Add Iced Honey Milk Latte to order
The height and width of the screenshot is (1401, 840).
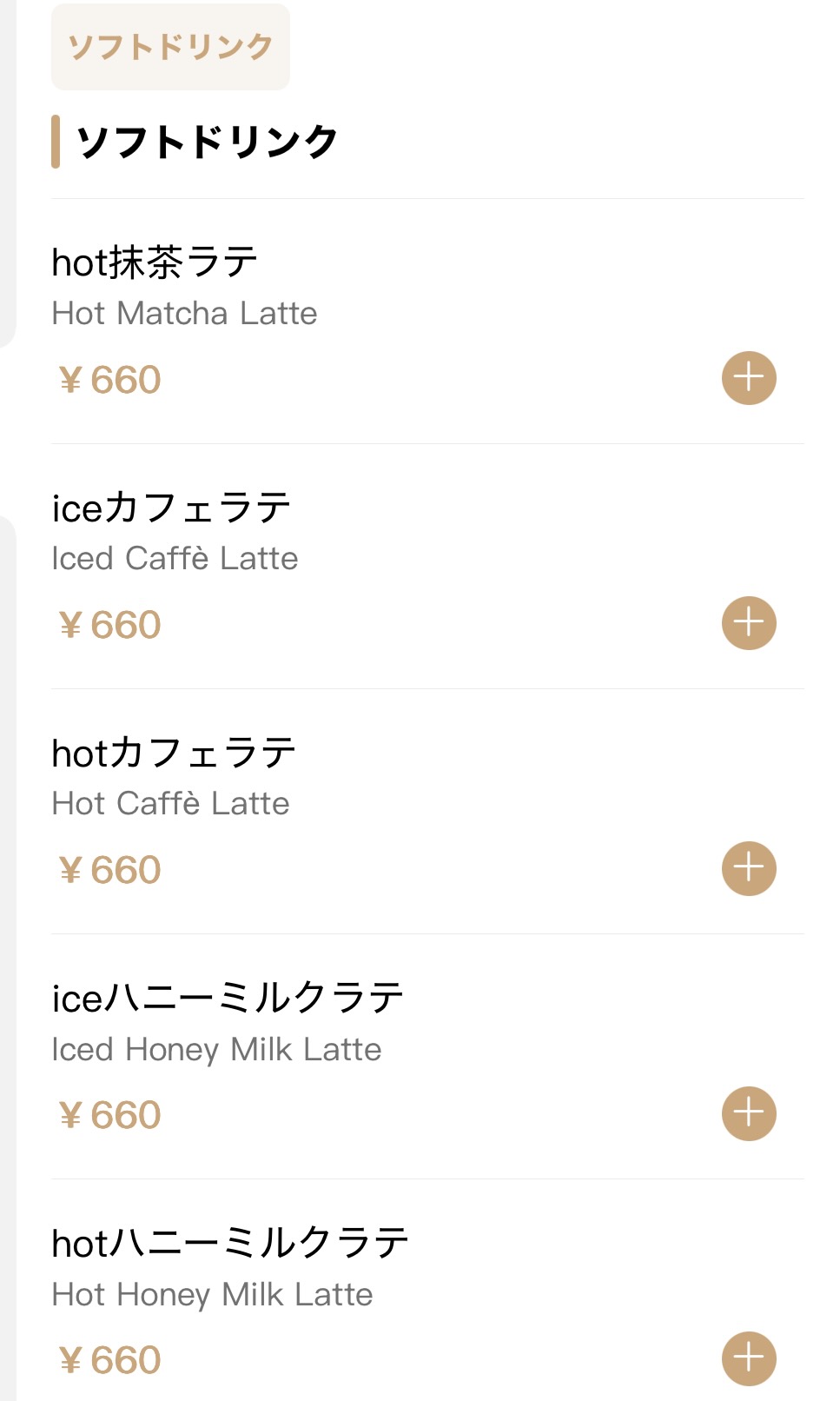tap(749, 1113)
